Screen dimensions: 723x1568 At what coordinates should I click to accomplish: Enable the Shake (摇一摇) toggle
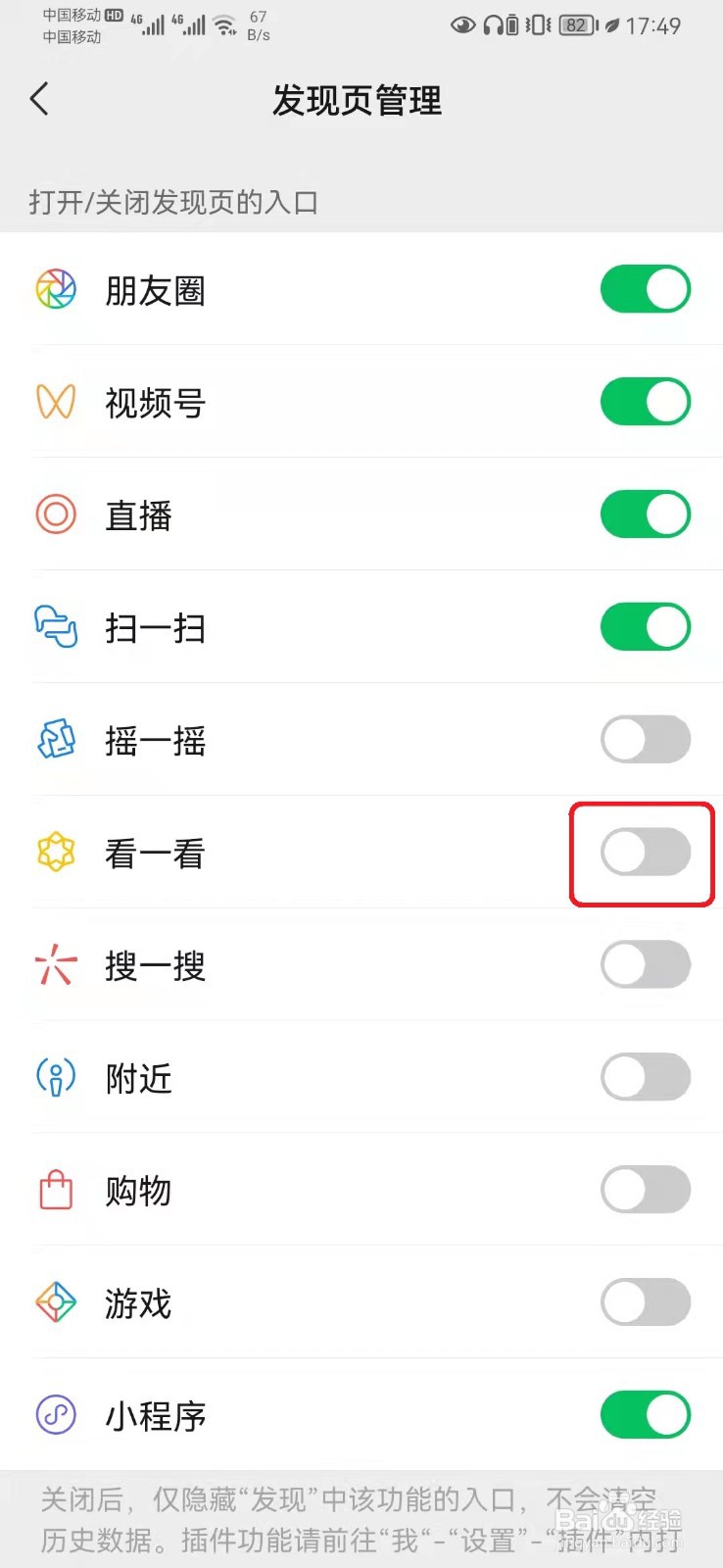coord(645,741)
